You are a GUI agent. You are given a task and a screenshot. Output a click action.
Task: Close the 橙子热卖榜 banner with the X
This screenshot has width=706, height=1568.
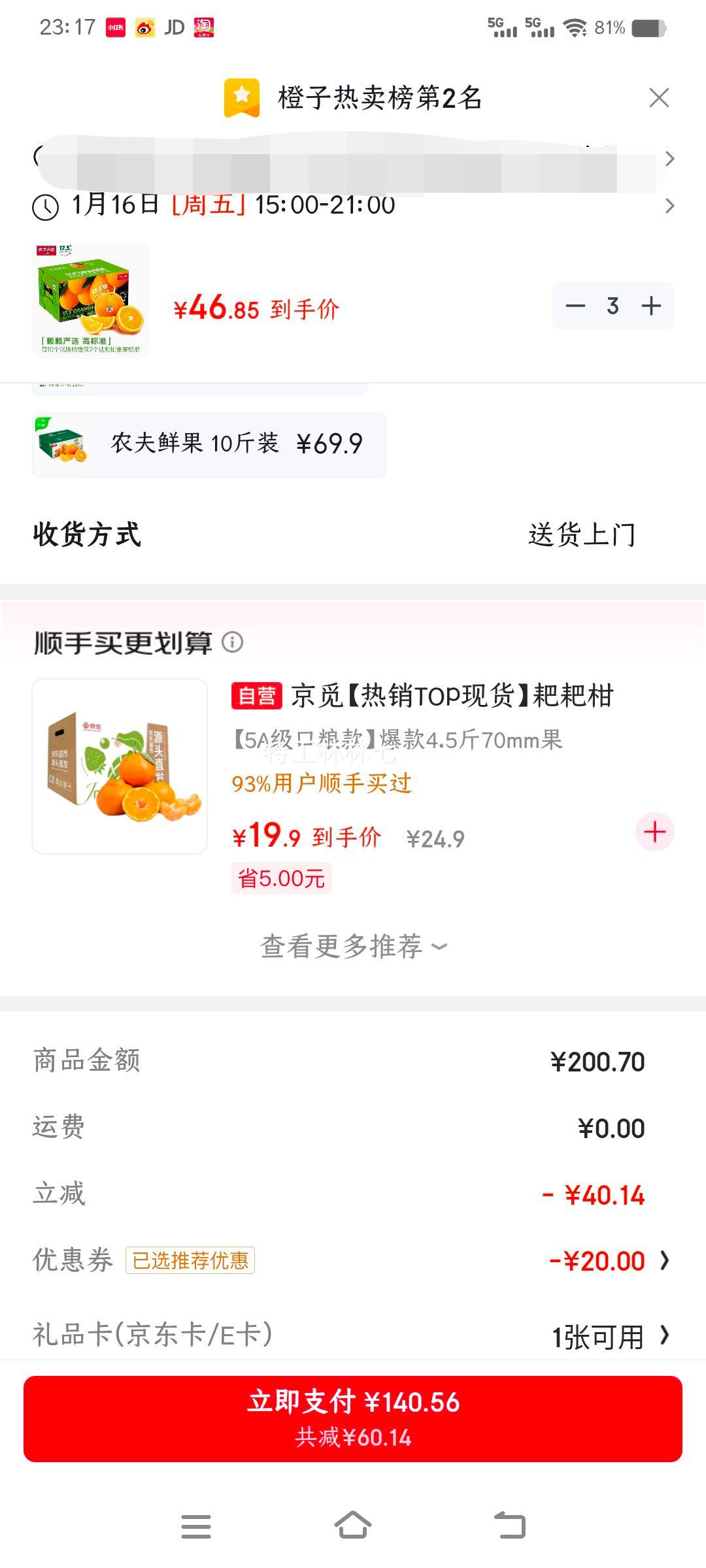(x=659, y=97)
